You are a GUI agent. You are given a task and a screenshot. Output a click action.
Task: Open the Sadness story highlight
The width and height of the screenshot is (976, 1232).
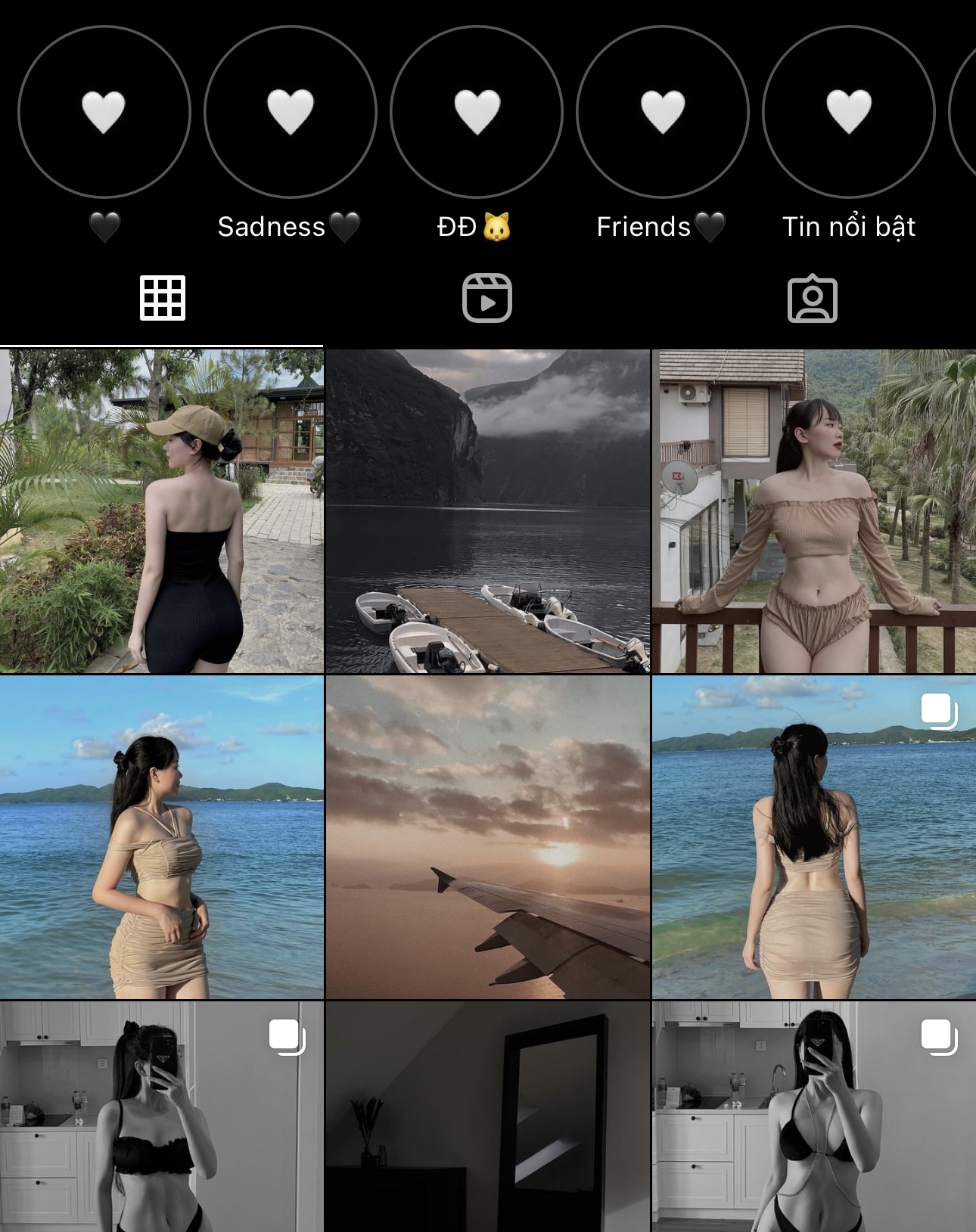point(291,112)
